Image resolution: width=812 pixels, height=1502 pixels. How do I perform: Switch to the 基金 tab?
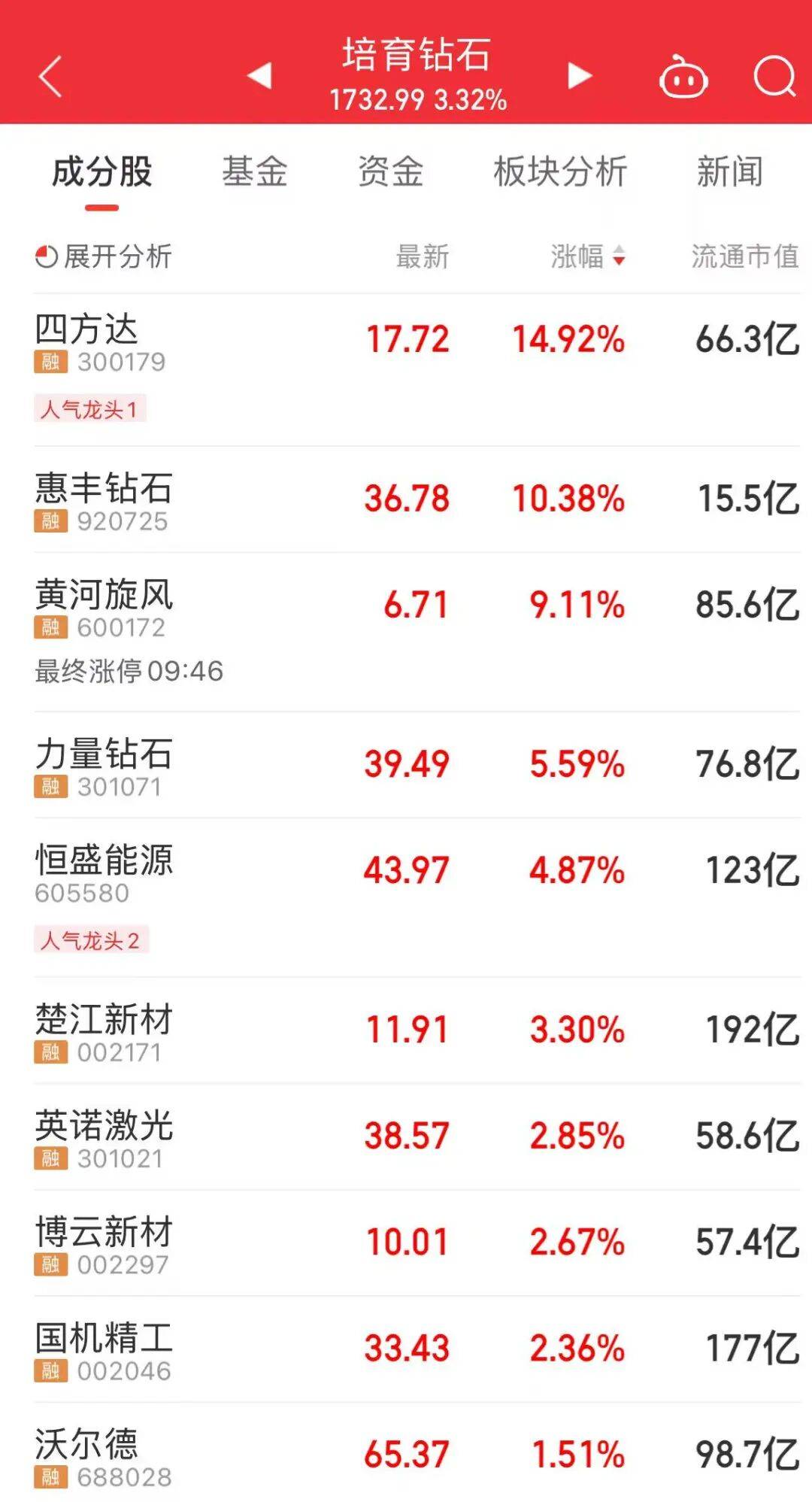point(255,171)
